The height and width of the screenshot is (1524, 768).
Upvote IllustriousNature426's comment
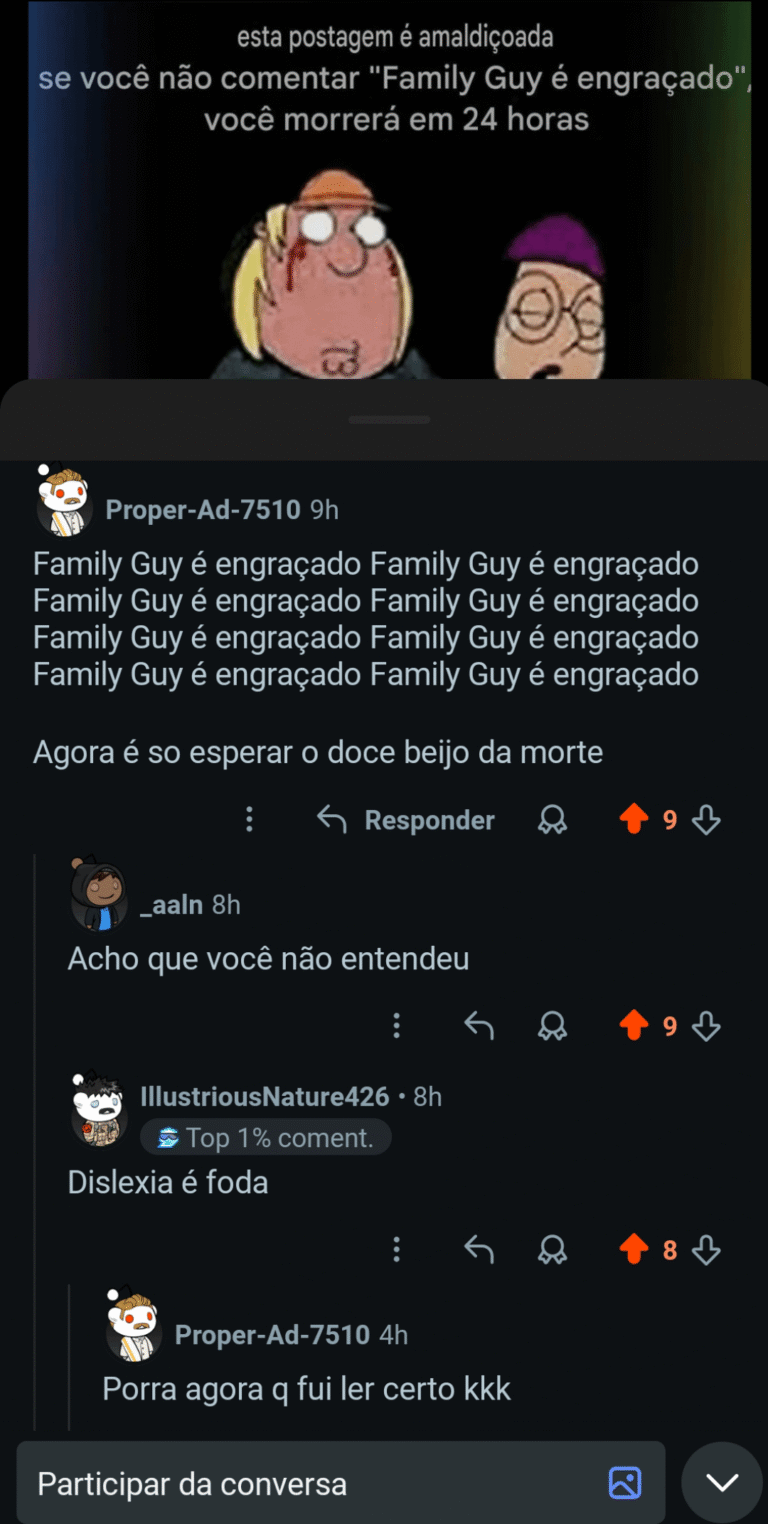point(634,1250)
